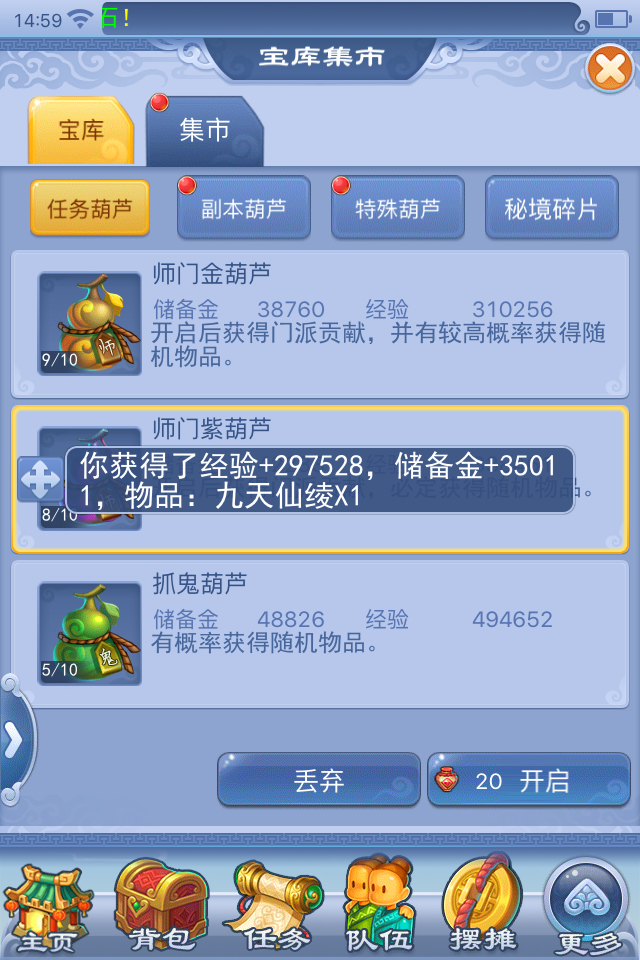Switch to the 集市 tab

click(x=205, y=131)
